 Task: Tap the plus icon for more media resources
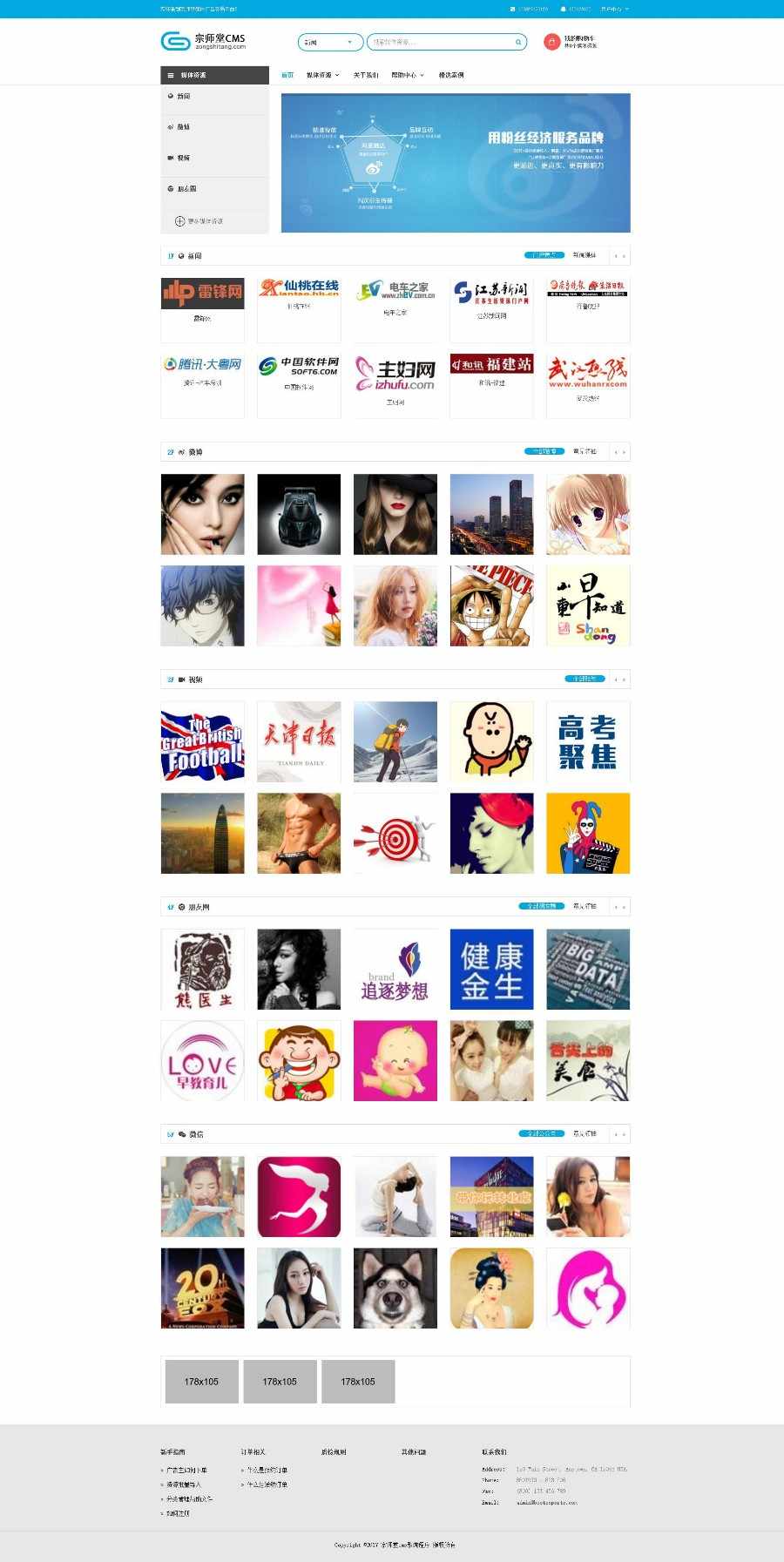[180, 221]
